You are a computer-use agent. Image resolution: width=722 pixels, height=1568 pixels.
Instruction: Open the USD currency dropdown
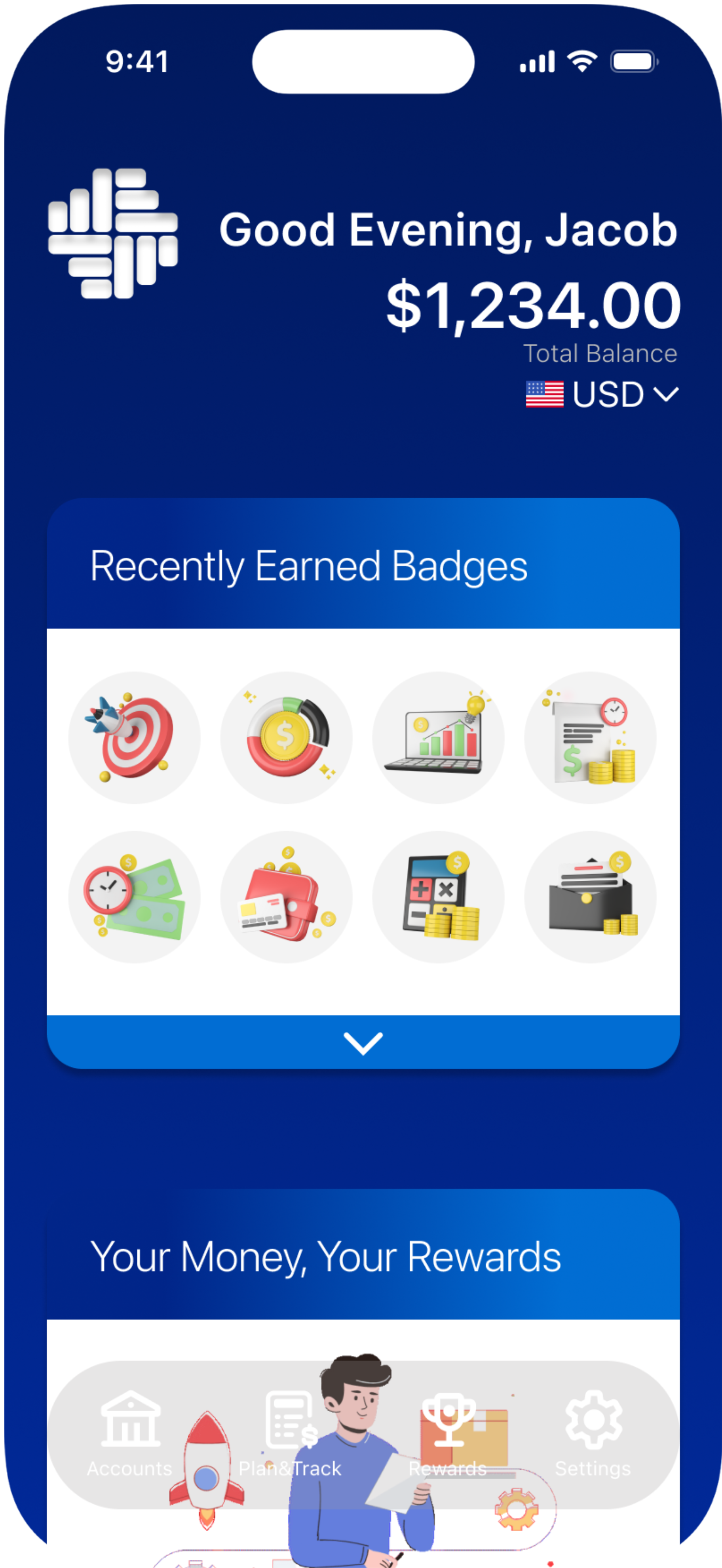tap(602, 394)
